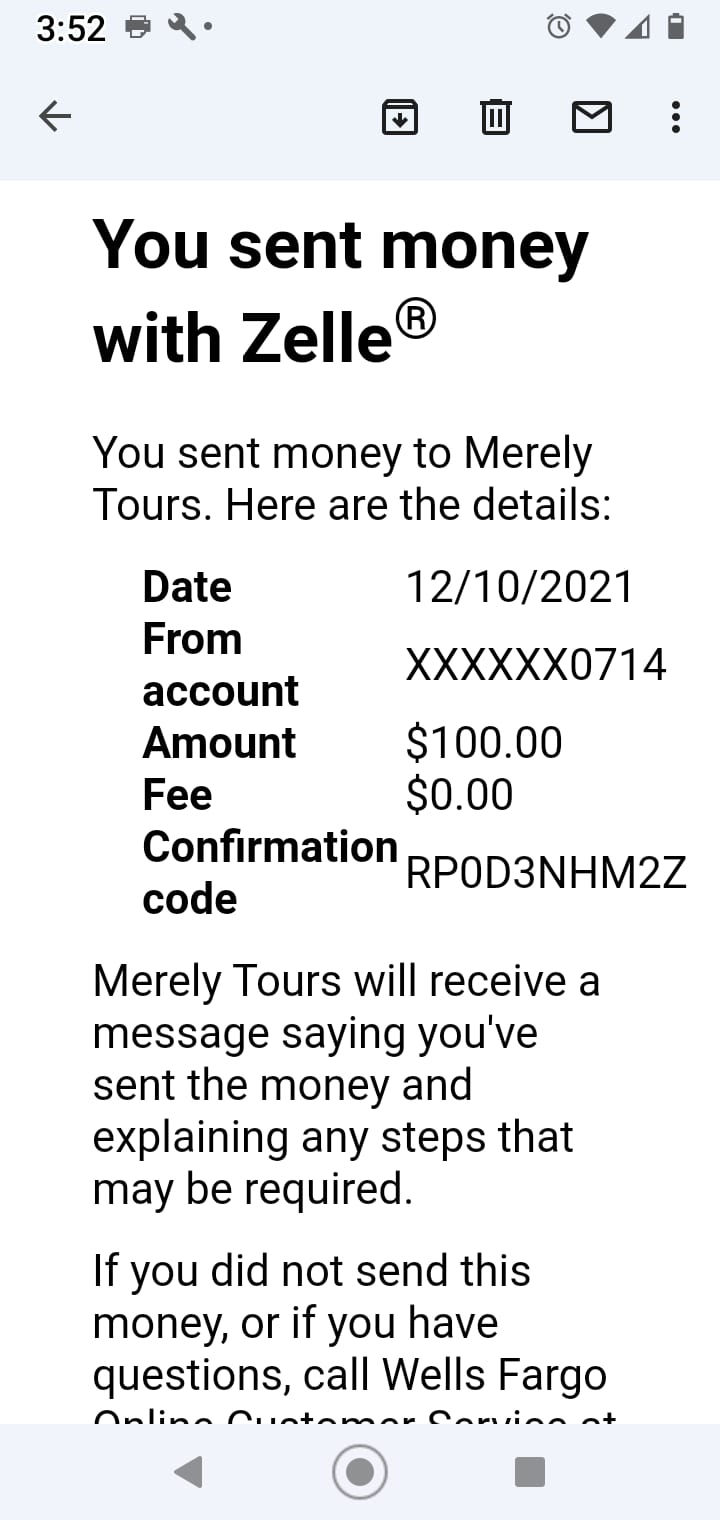Go to the home screen
720x1520 pixels.
point(360,1472)
